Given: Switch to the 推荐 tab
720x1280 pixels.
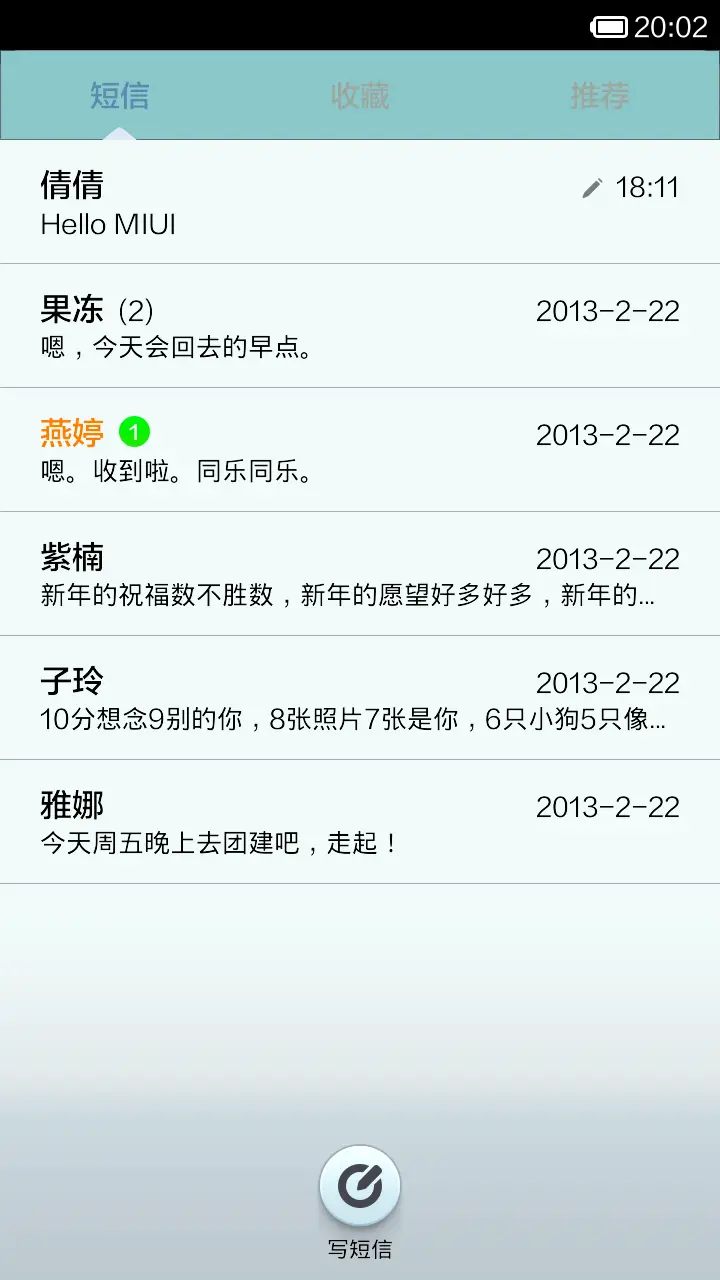Looking at the screenshot, I should [x=598, y=95].
